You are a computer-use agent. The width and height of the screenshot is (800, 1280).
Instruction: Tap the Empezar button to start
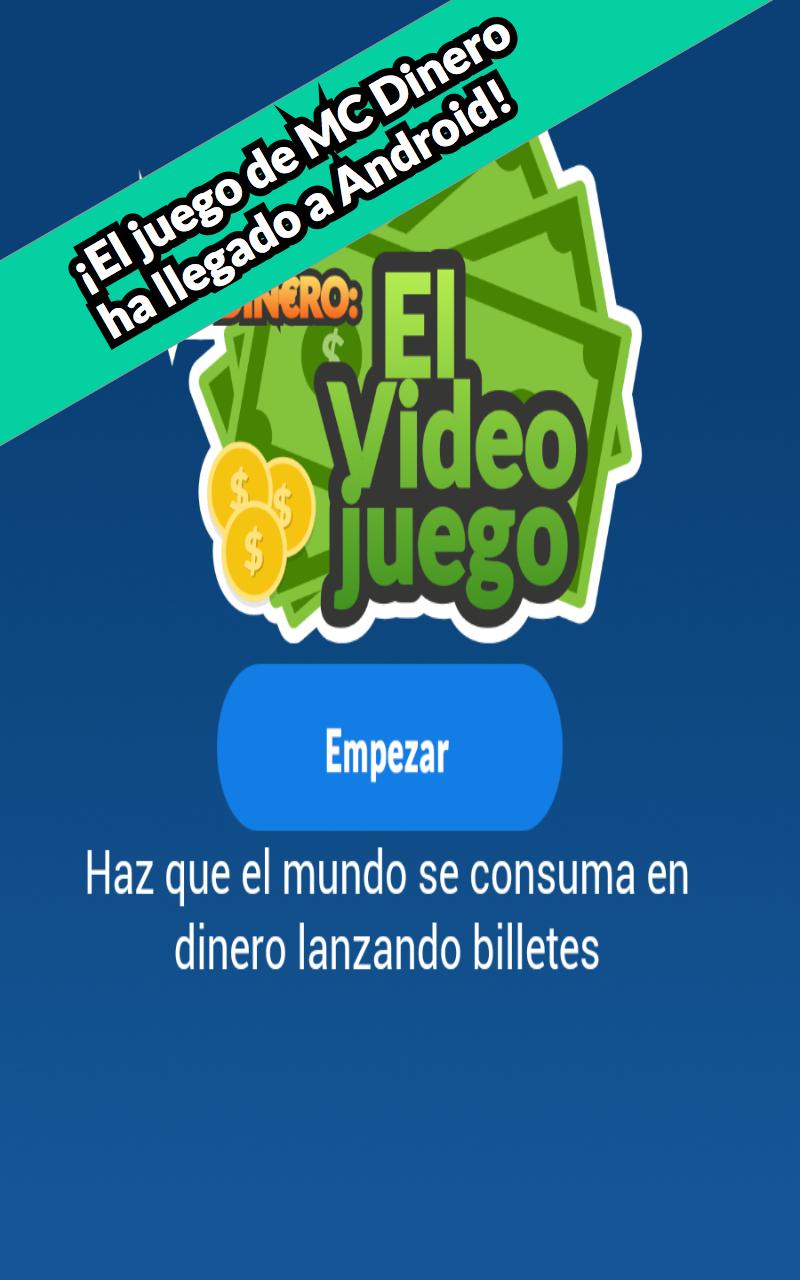(389, 747)
